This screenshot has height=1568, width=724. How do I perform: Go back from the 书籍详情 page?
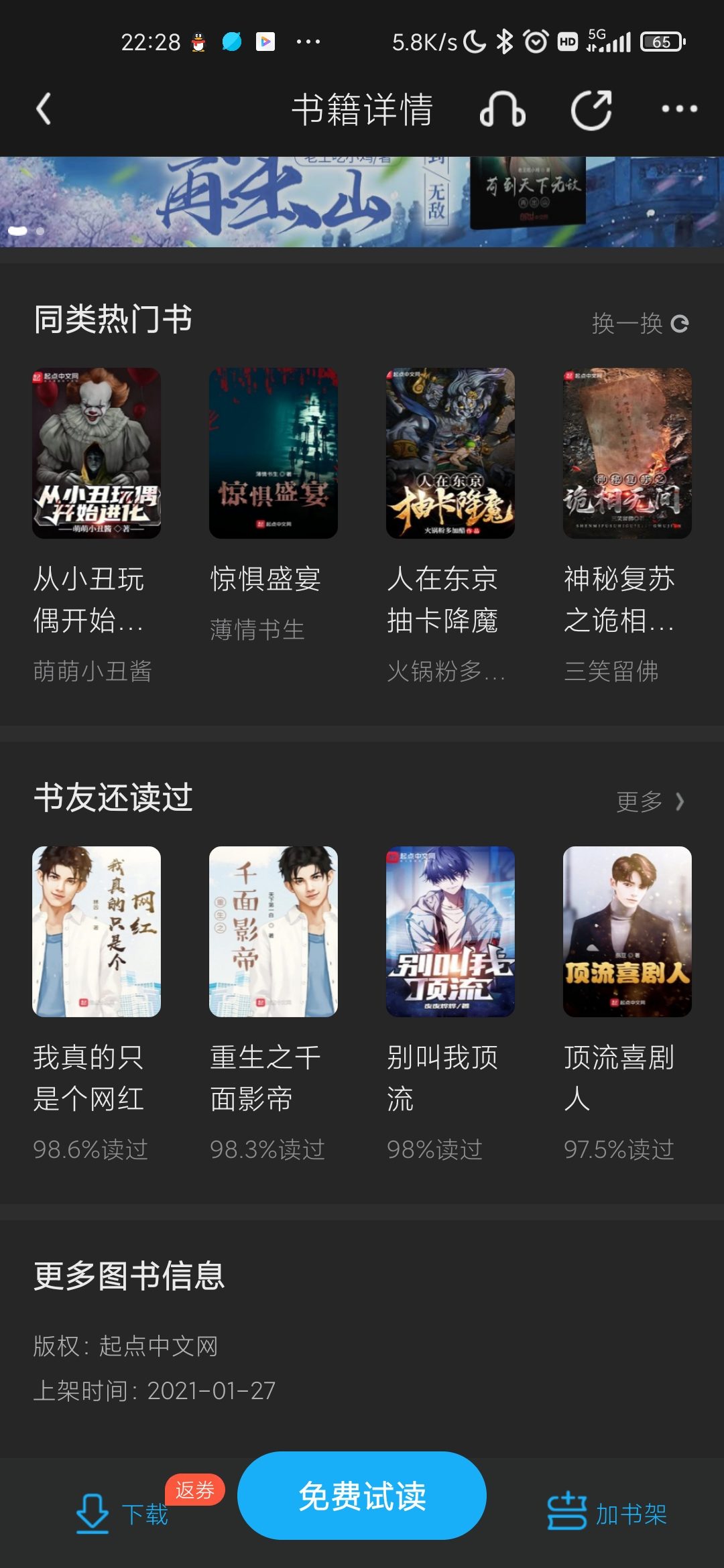click(44, 109)
